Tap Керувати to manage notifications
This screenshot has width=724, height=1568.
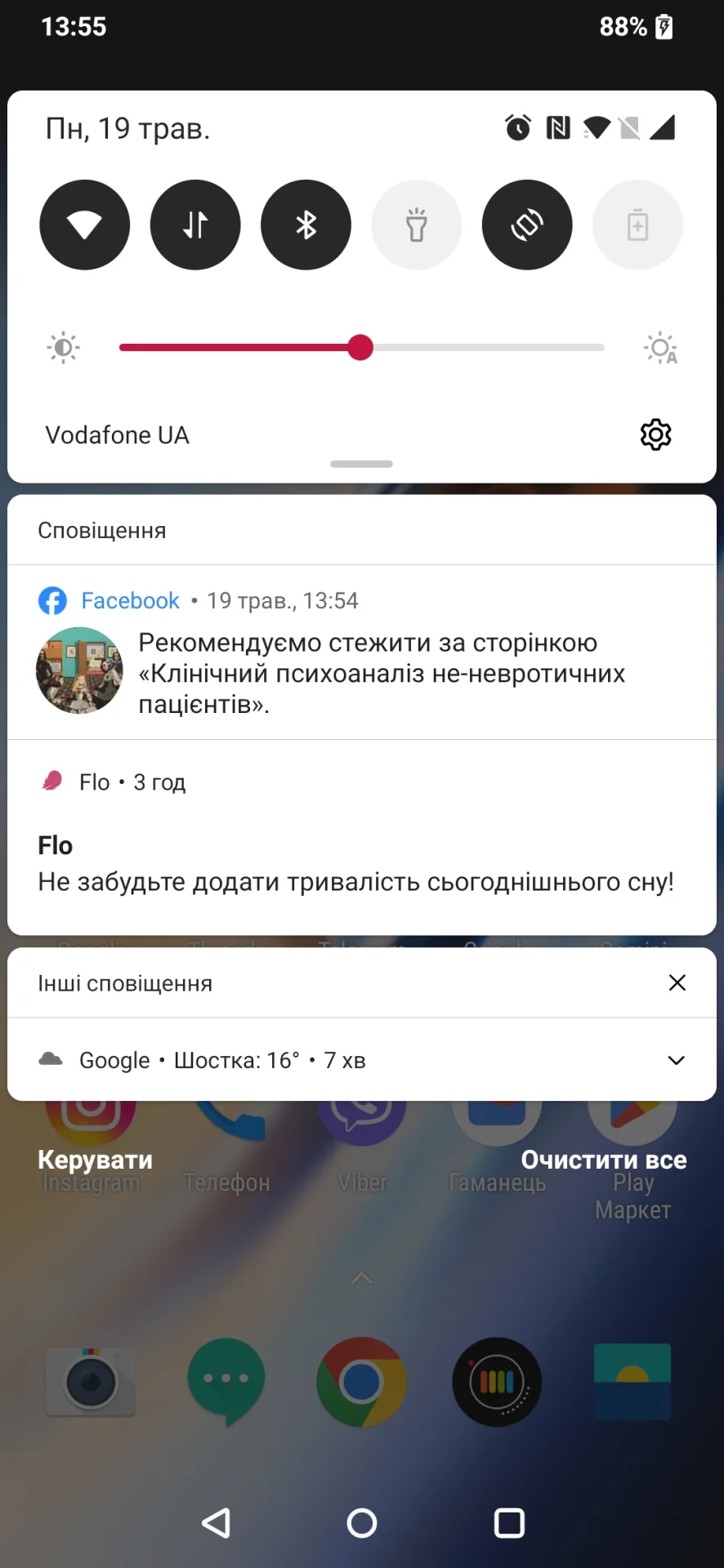point(95,1160)
